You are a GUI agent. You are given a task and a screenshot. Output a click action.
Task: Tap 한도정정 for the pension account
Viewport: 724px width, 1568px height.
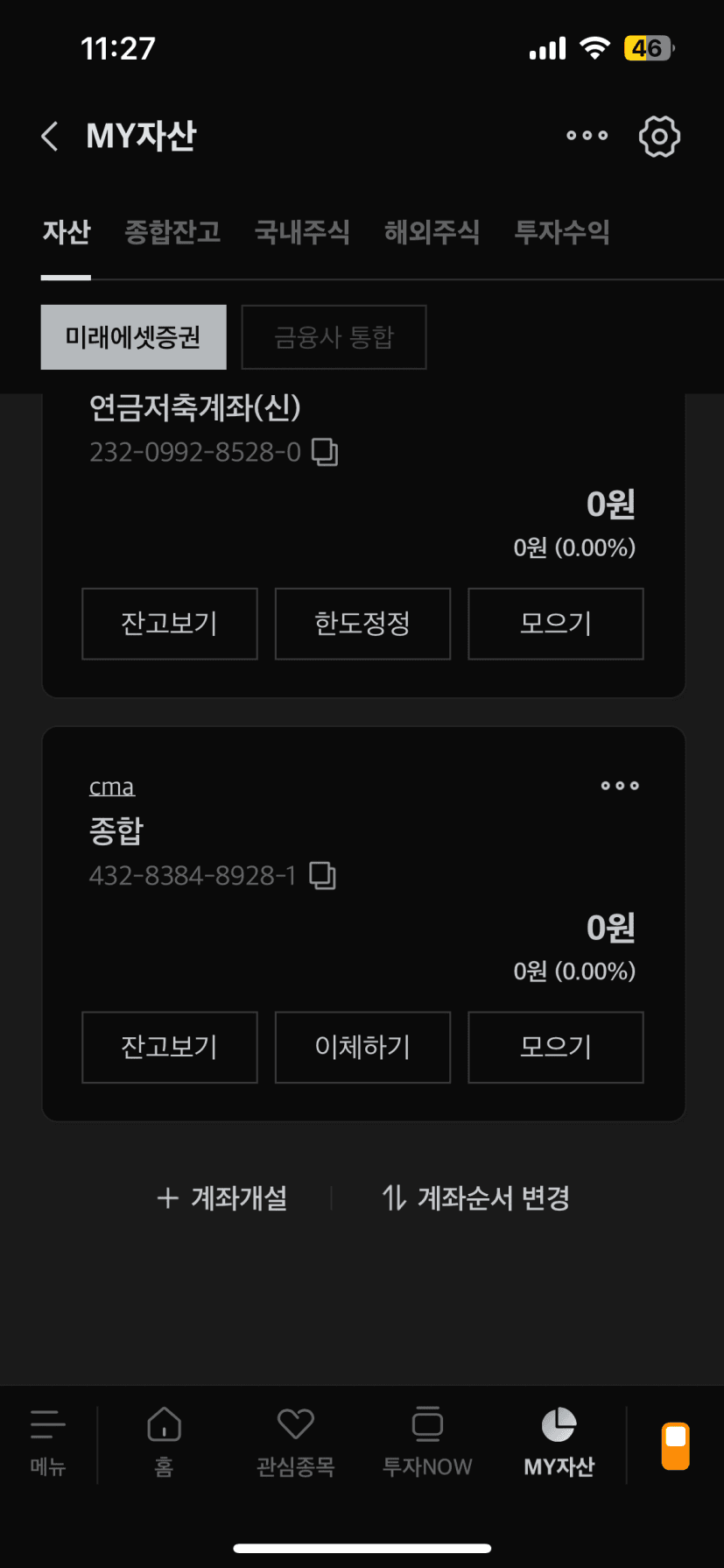[362, 624]
